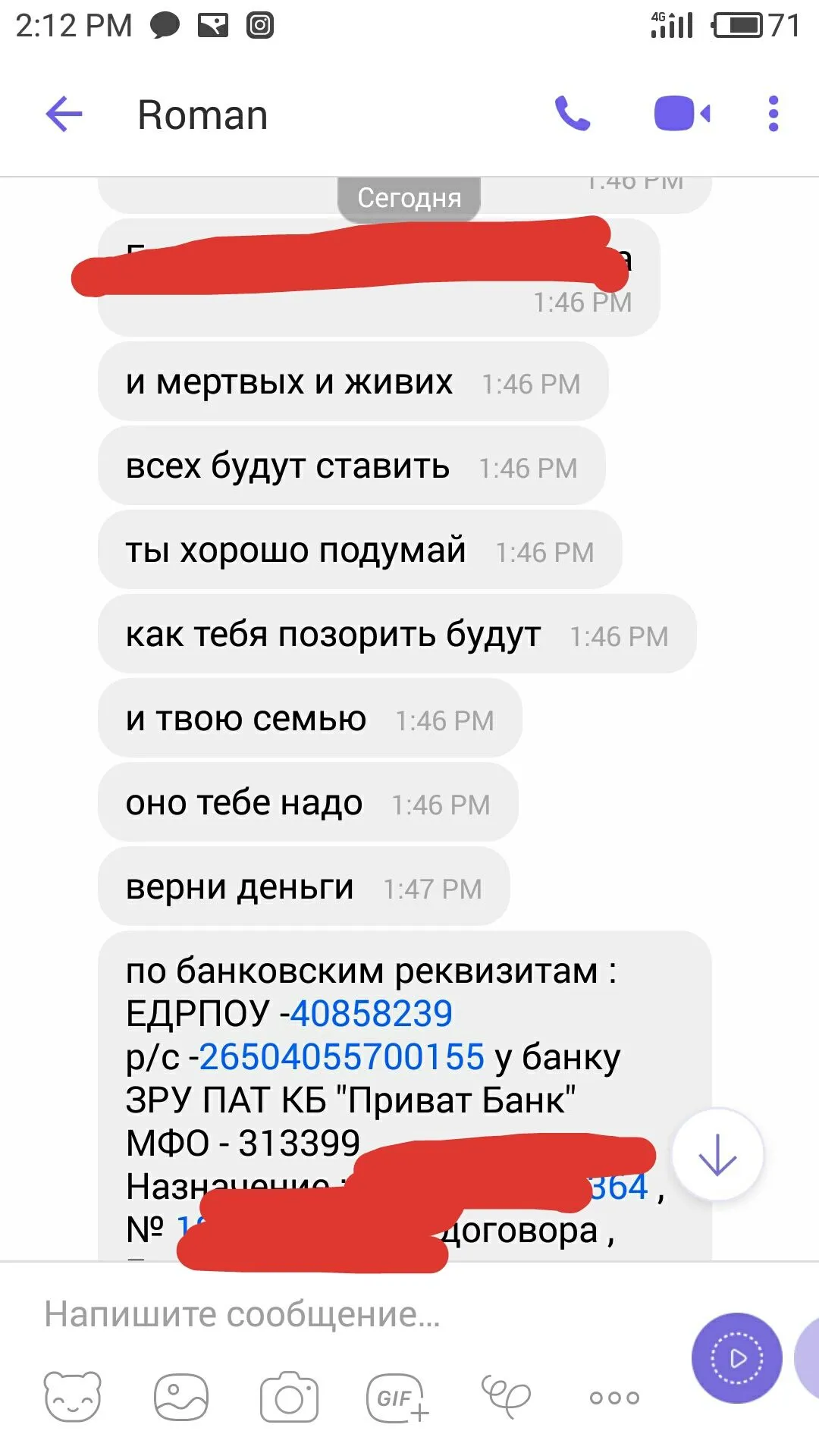Go back from Roman's chat
The height and width of the screenshot is (1456, 819).
(64, 115)
